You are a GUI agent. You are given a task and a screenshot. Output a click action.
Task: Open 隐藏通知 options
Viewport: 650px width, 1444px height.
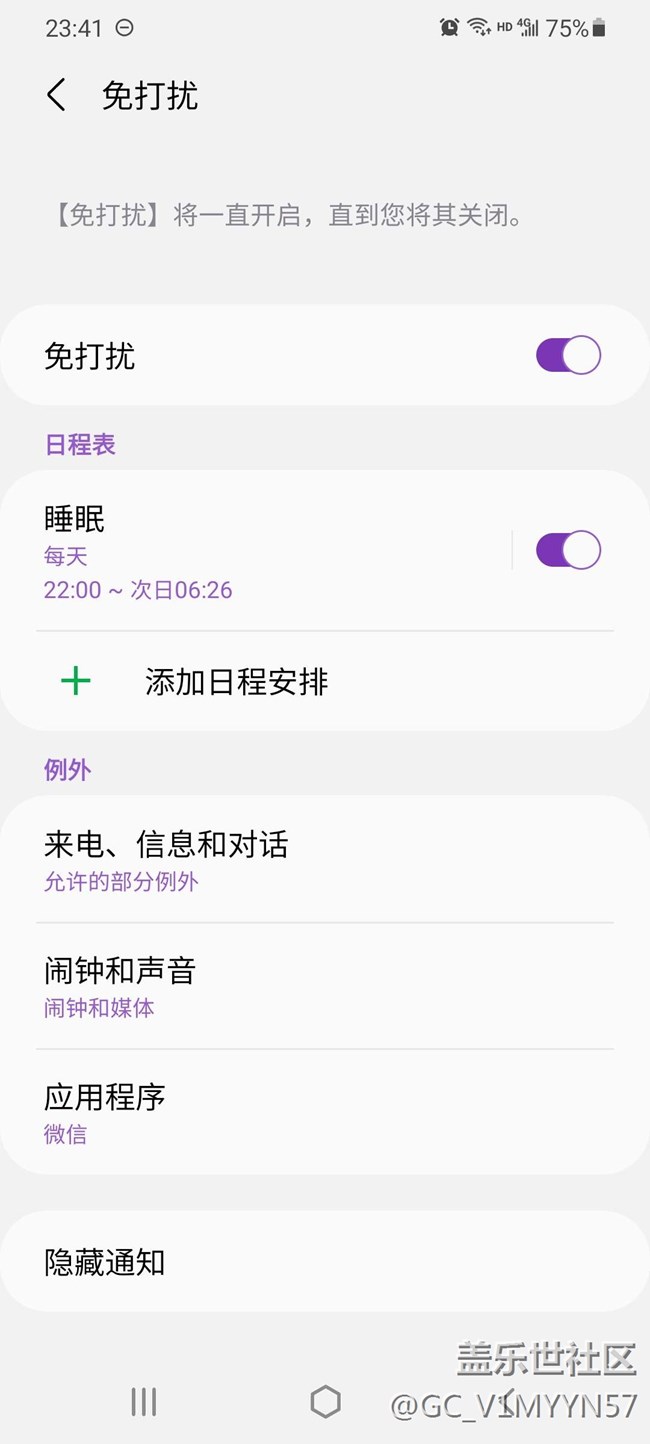(300, 1262)
